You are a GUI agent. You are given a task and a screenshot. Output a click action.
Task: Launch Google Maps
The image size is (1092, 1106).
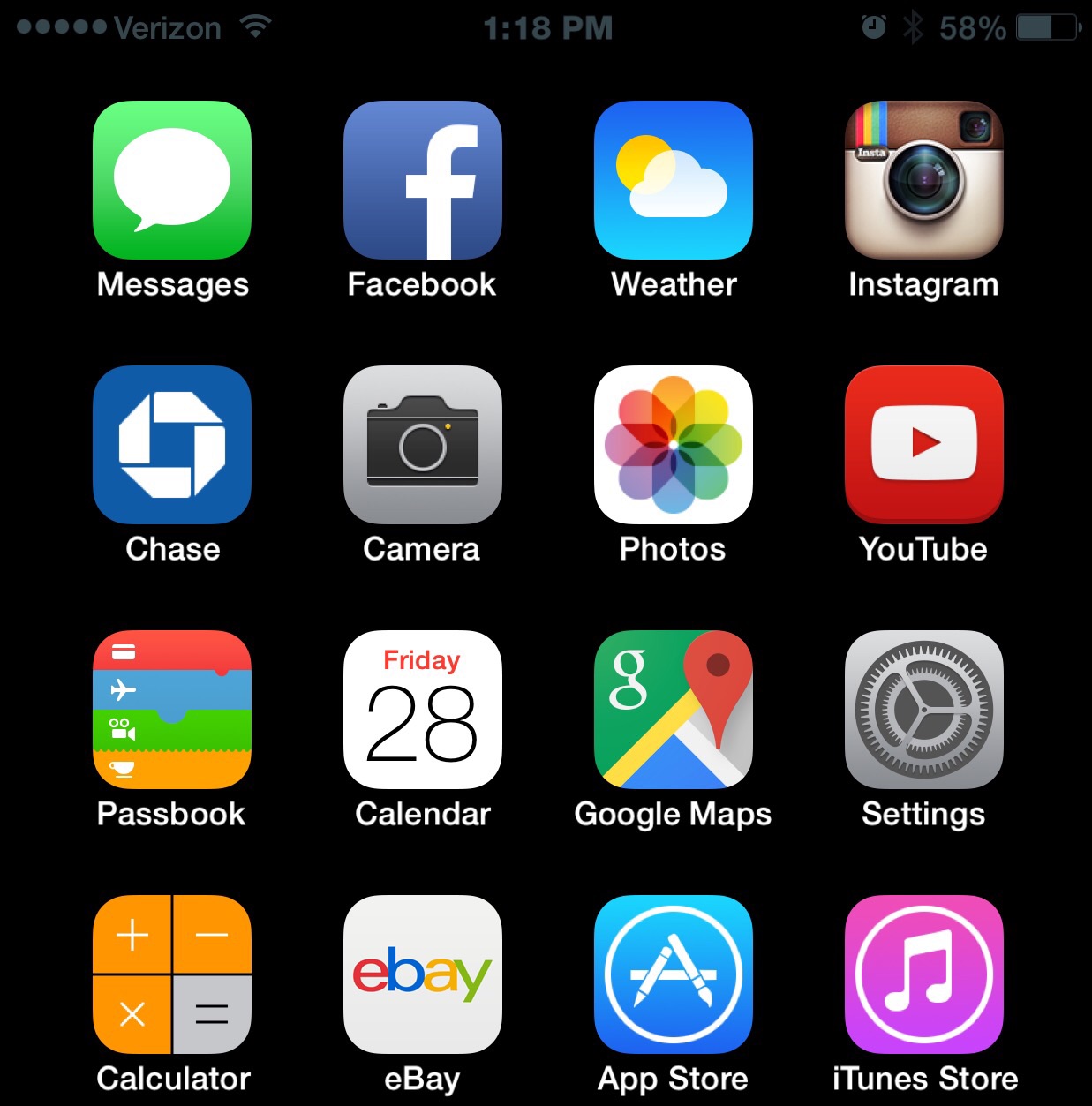[x=674, y=710]
